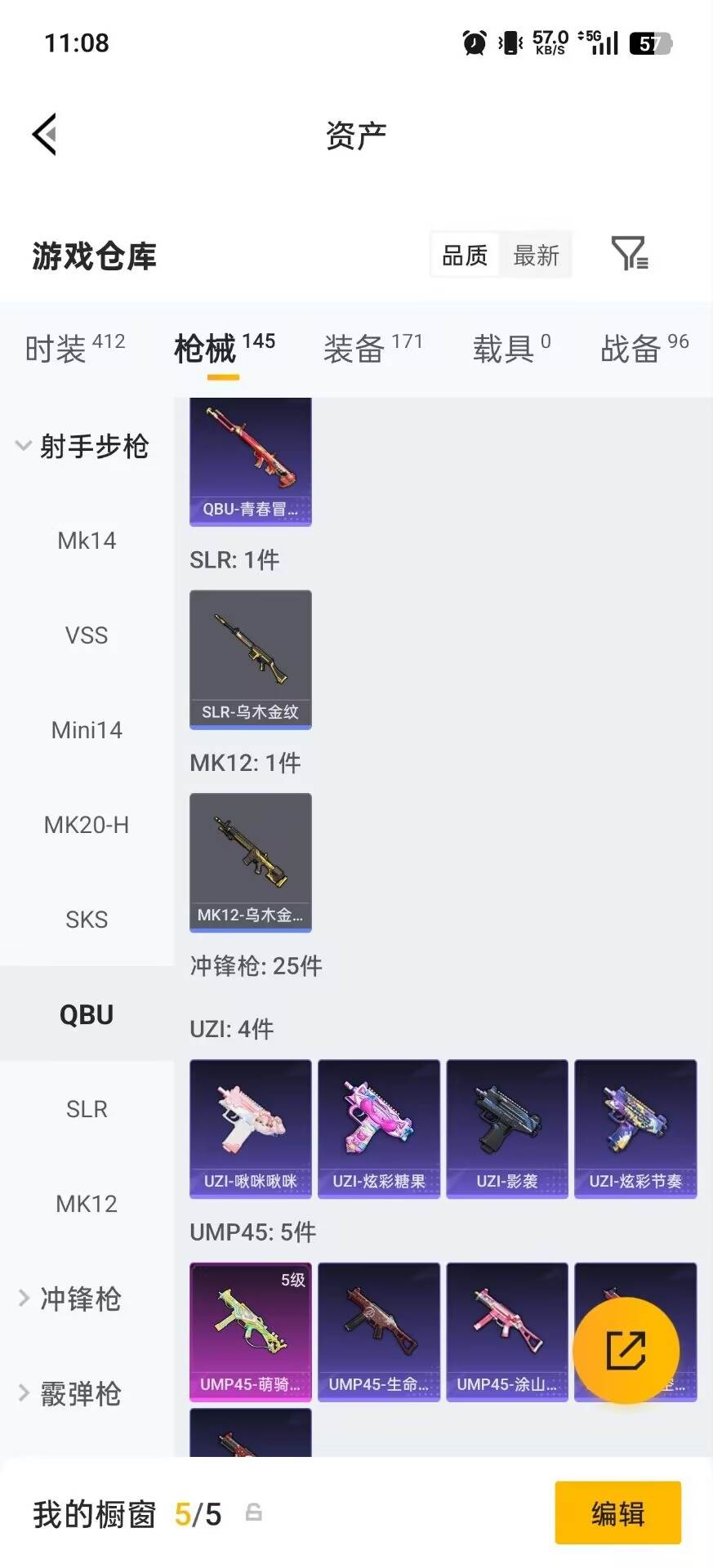Viewport: 713px width, 1568px height.
Task: Collapse the 射手步枪 category
Action: pyautogui.click(x=82, y=447)
